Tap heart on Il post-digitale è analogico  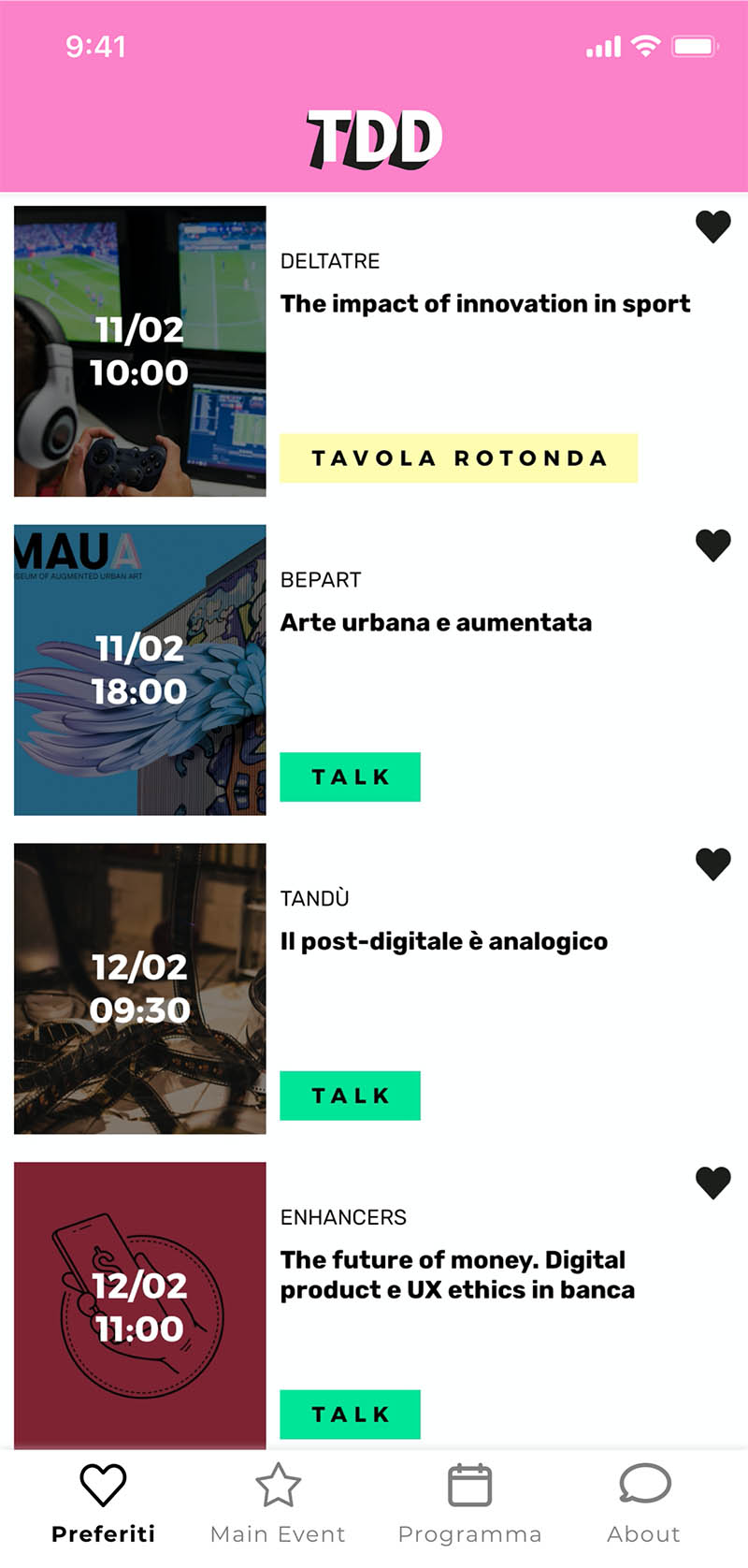[x=712, y=864]
